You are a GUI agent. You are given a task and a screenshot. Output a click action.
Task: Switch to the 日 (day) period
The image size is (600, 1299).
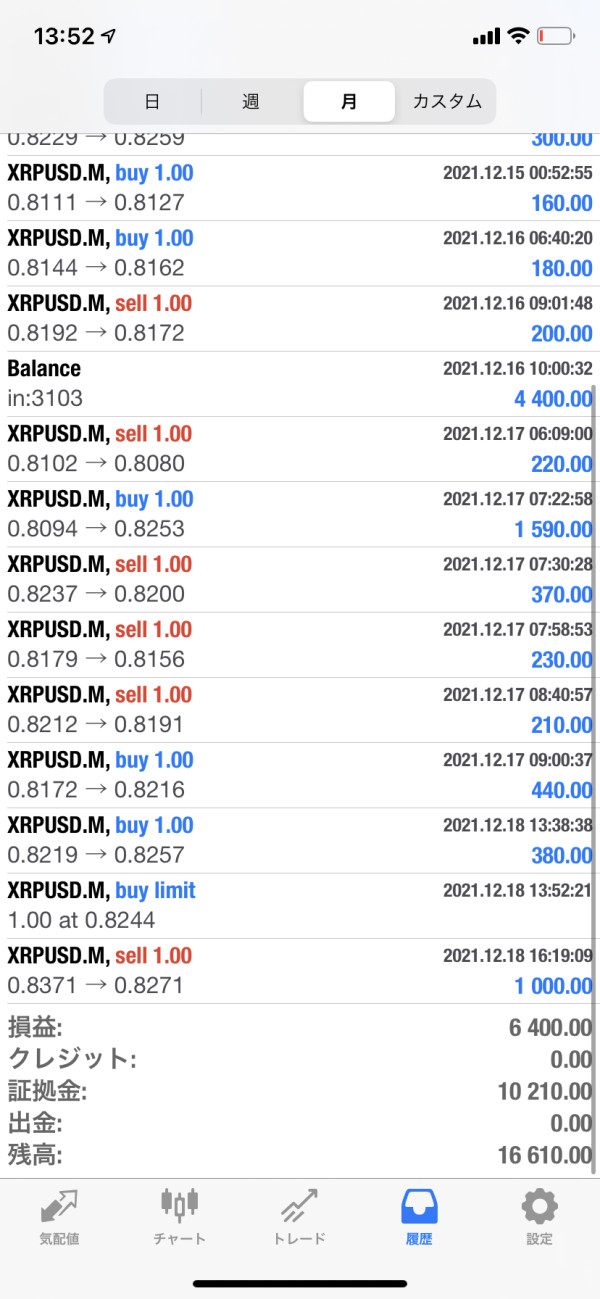pyautogui.click(x=152, y=101)
